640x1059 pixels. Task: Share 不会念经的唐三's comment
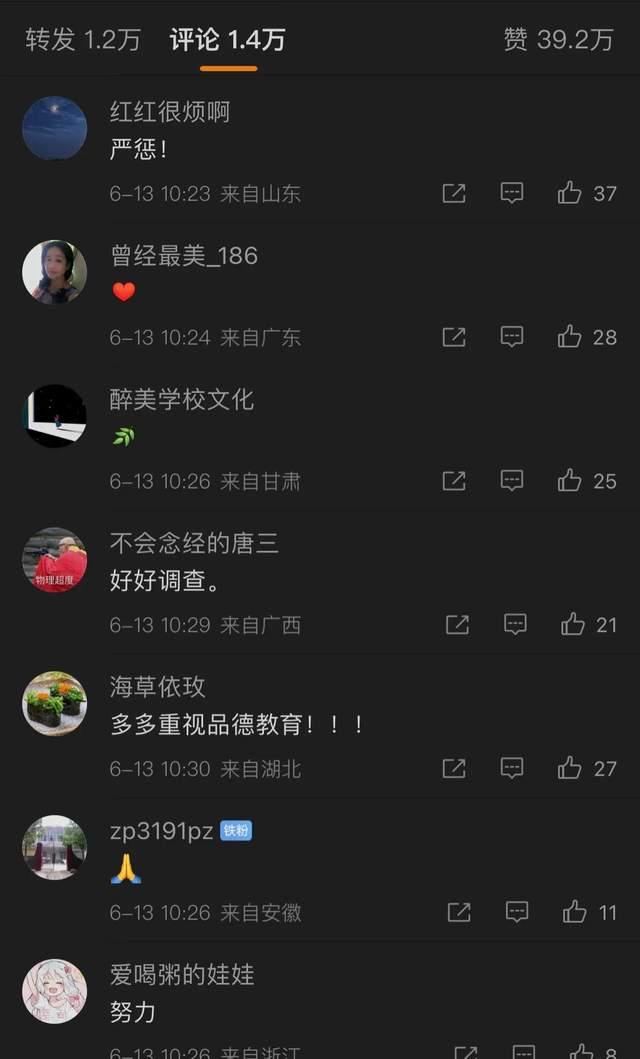coord(457,625)
